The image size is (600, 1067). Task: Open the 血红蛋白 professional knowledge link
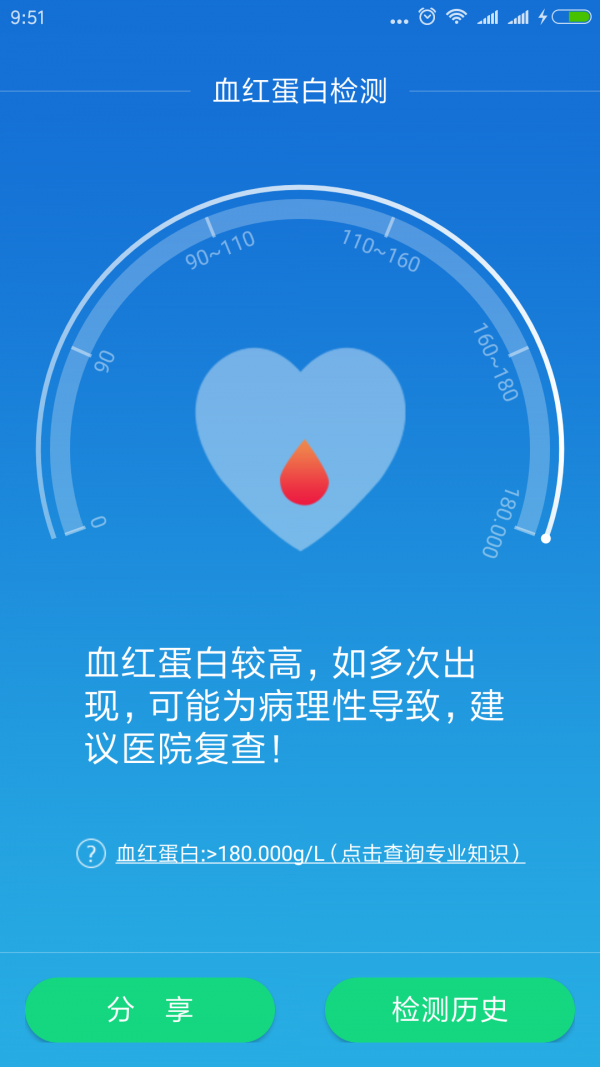click(320, 854)
